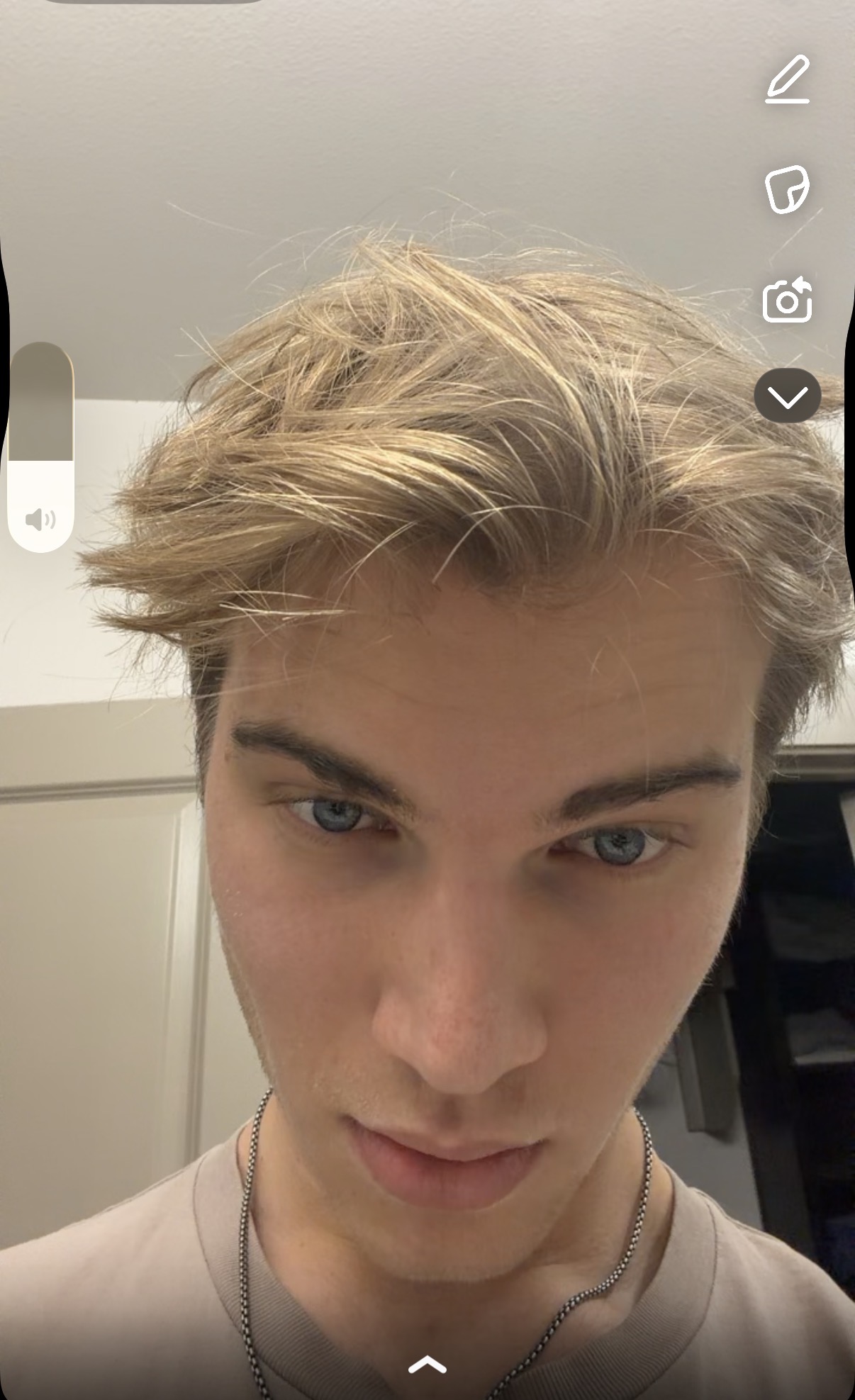The height and width of the screenshot is (1400, 855).
Task: Expand the bottom panel with the up chevron
Action: pyautogui.click(x=428, y=1365)
